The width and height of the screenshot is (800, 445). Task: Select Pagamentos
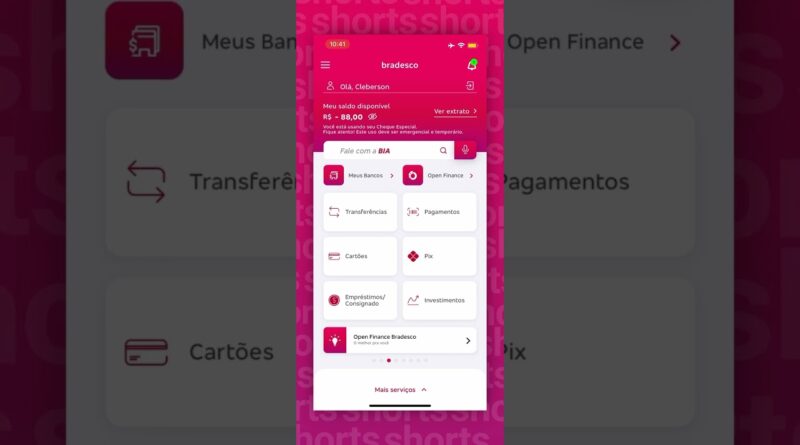[439, 212]
